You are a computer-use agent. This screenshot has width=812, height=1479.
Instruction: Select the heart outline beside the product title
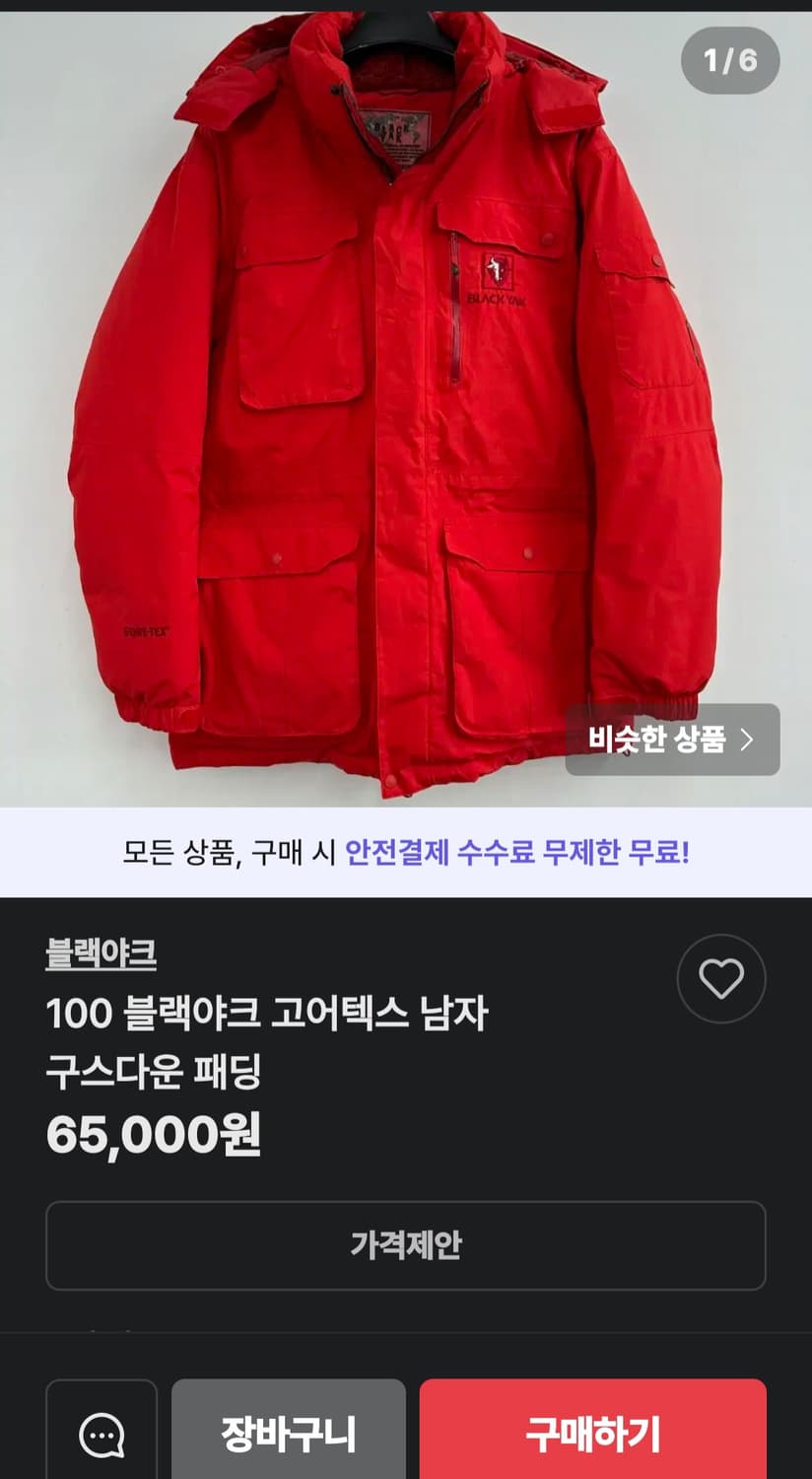tap(721, 978)
